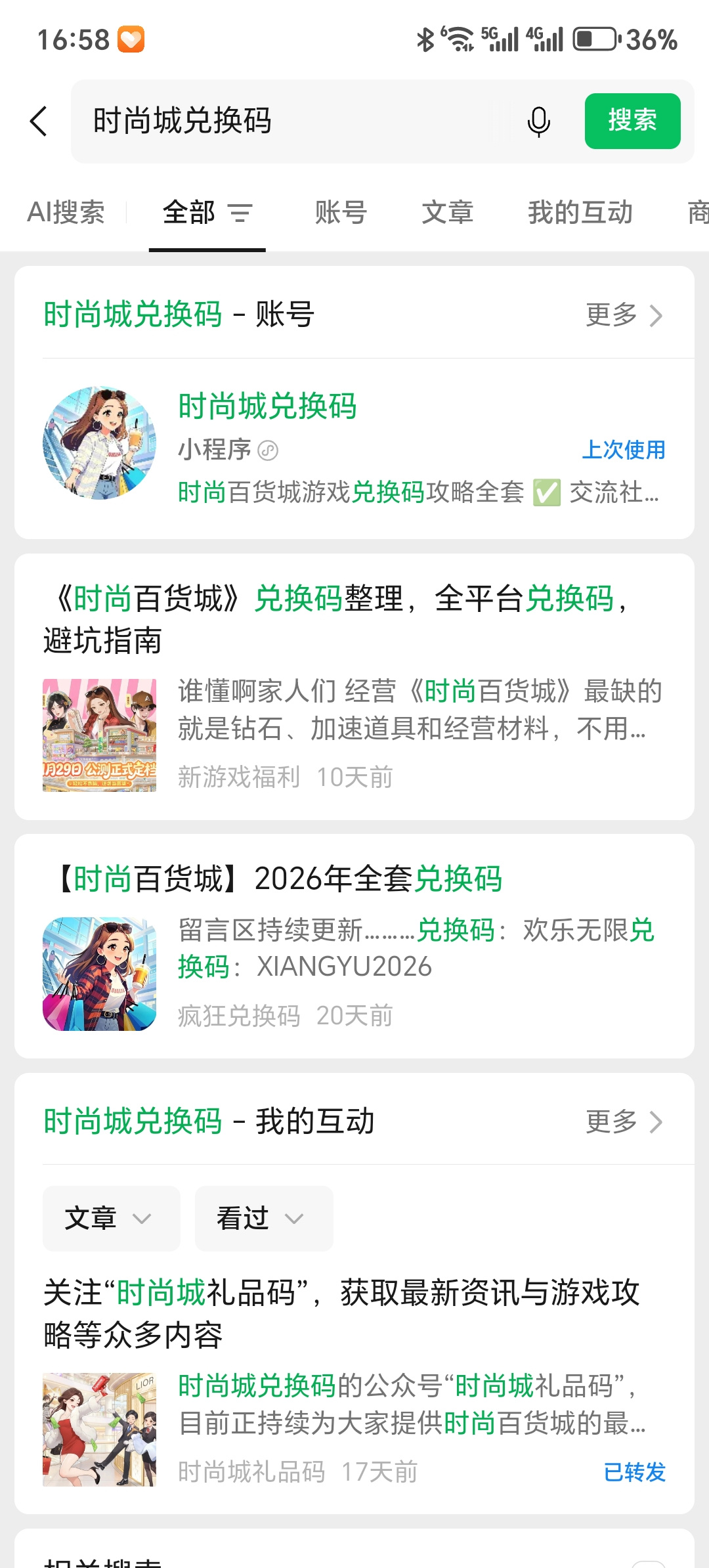The width and height of the screenshot is (709, 1568).
Task: Tap the green 搜索 button
Action: tap(632, 121)
